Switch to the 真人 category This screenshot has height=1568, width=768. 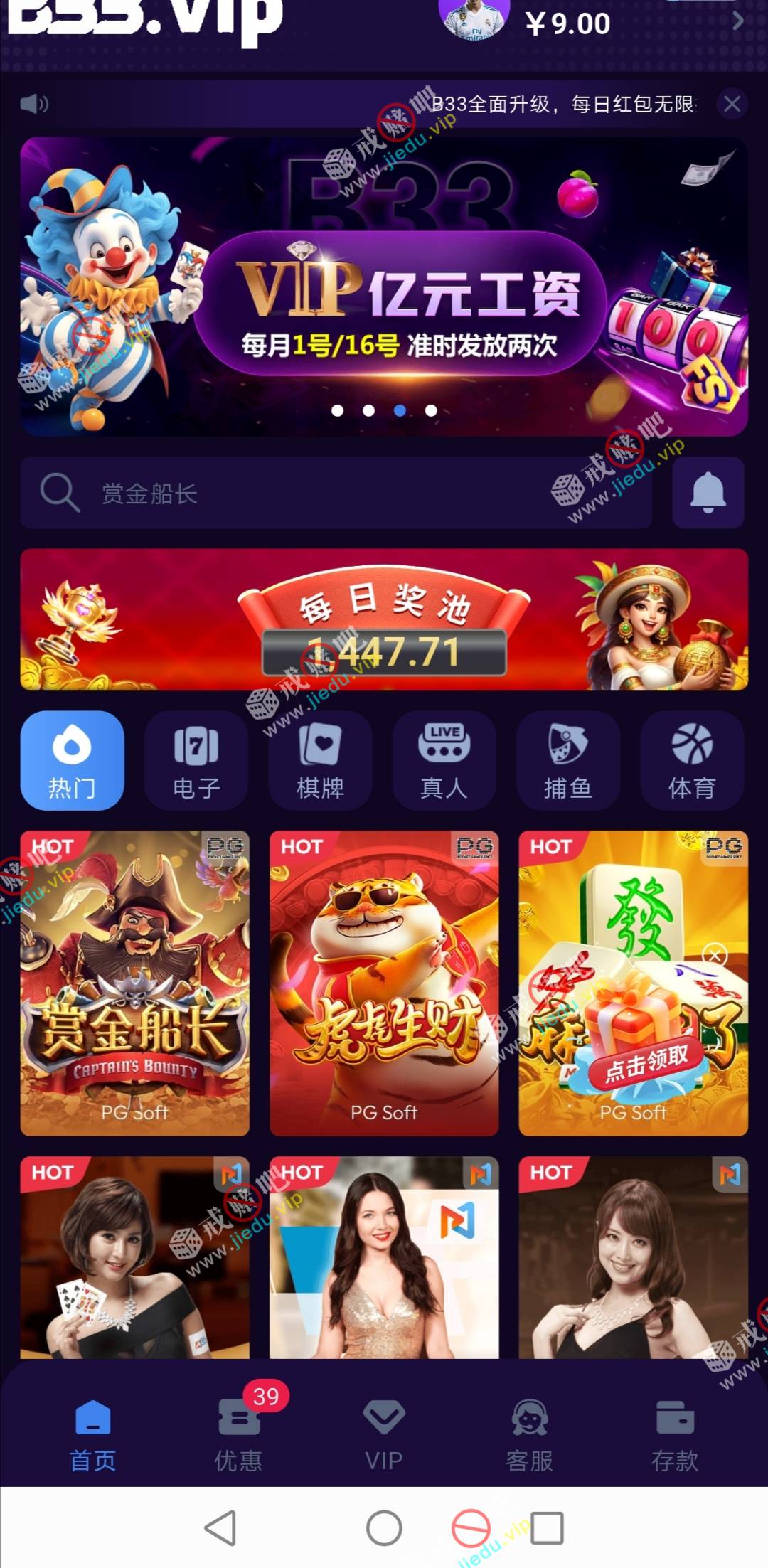(444, 760)
